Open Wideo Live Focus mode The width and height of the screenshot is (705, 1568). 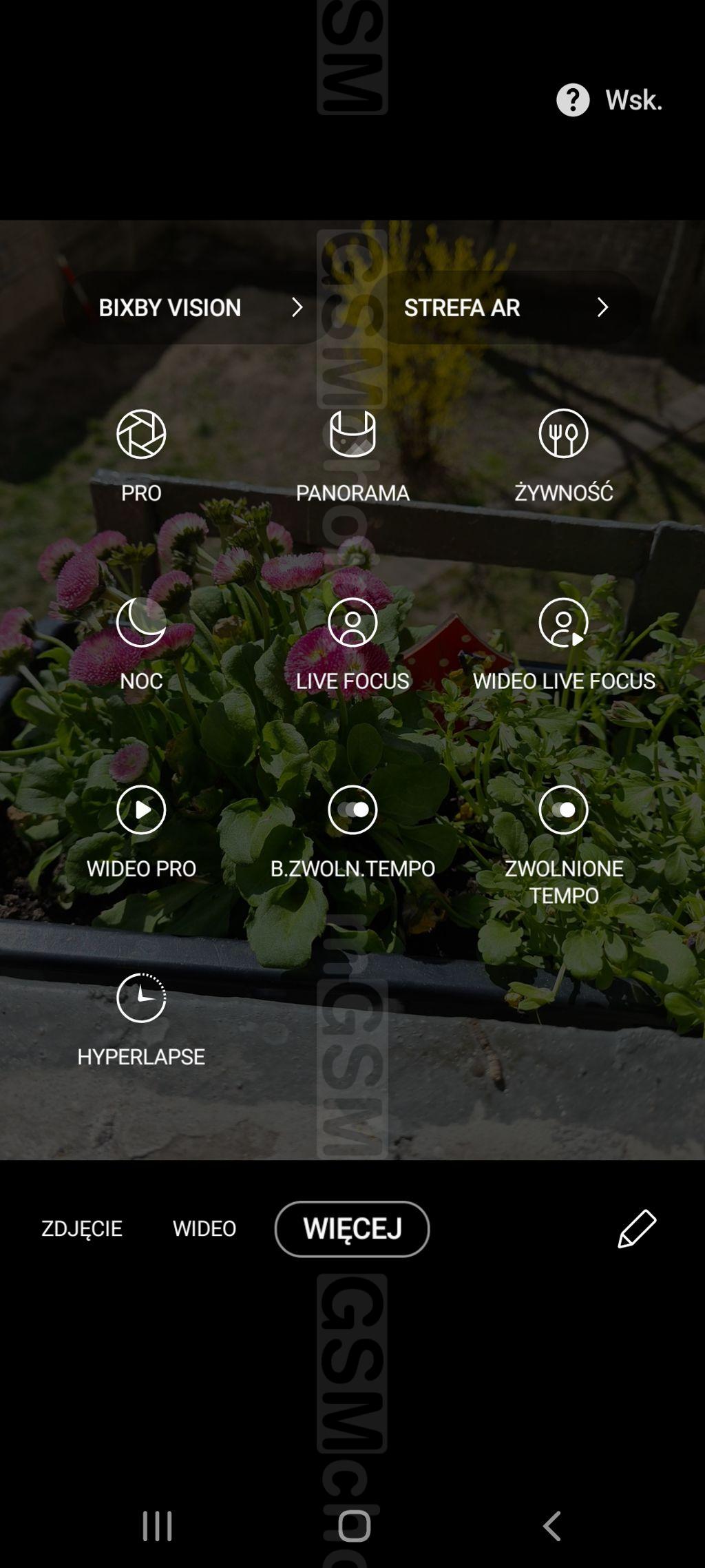(564, 644)
